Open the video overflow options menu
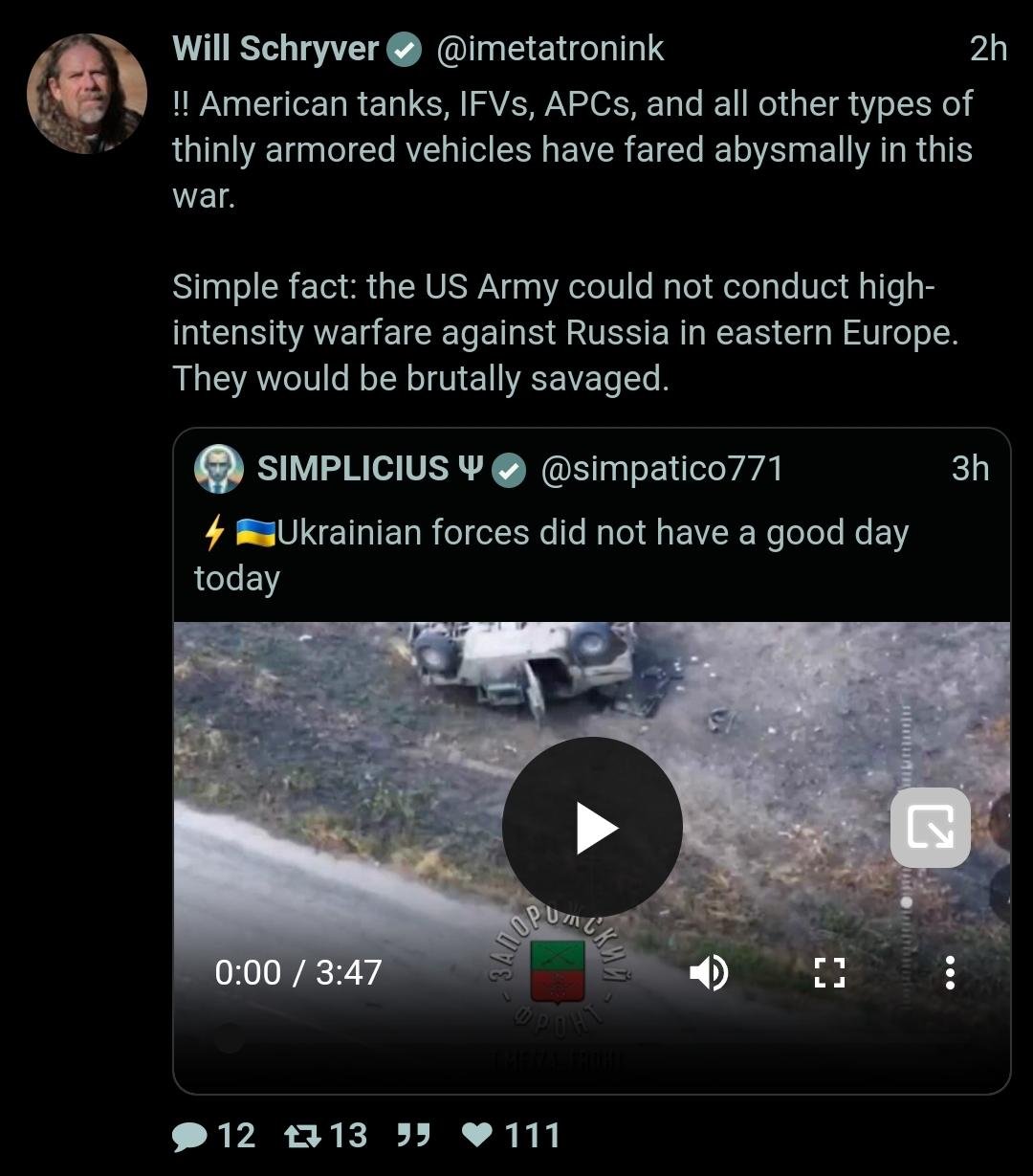Image resolution: width=1033 pixels, height=1176 pixels. [x=949, y=973]
